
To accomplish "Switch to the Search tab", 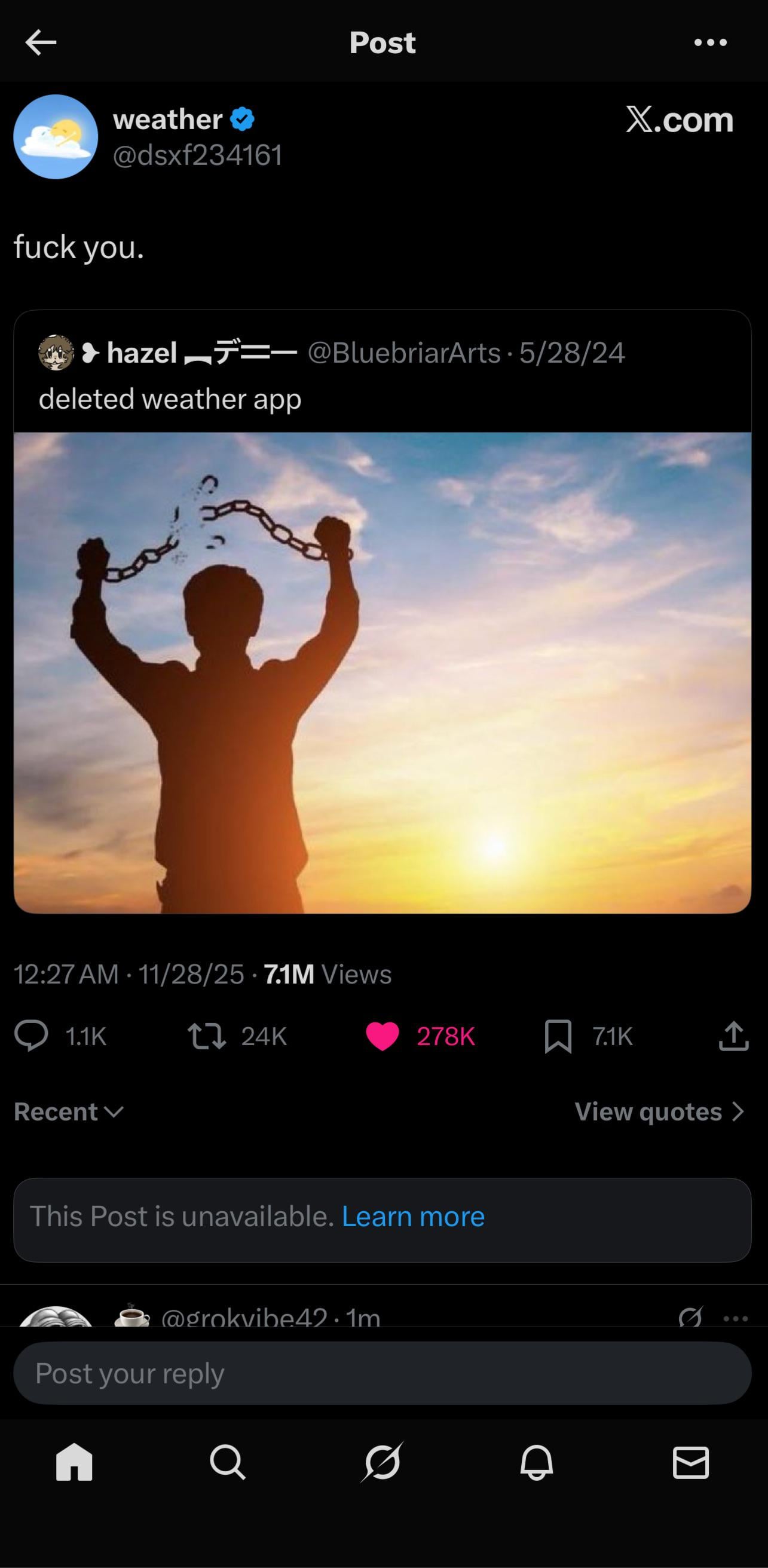I will (228, 1463).
